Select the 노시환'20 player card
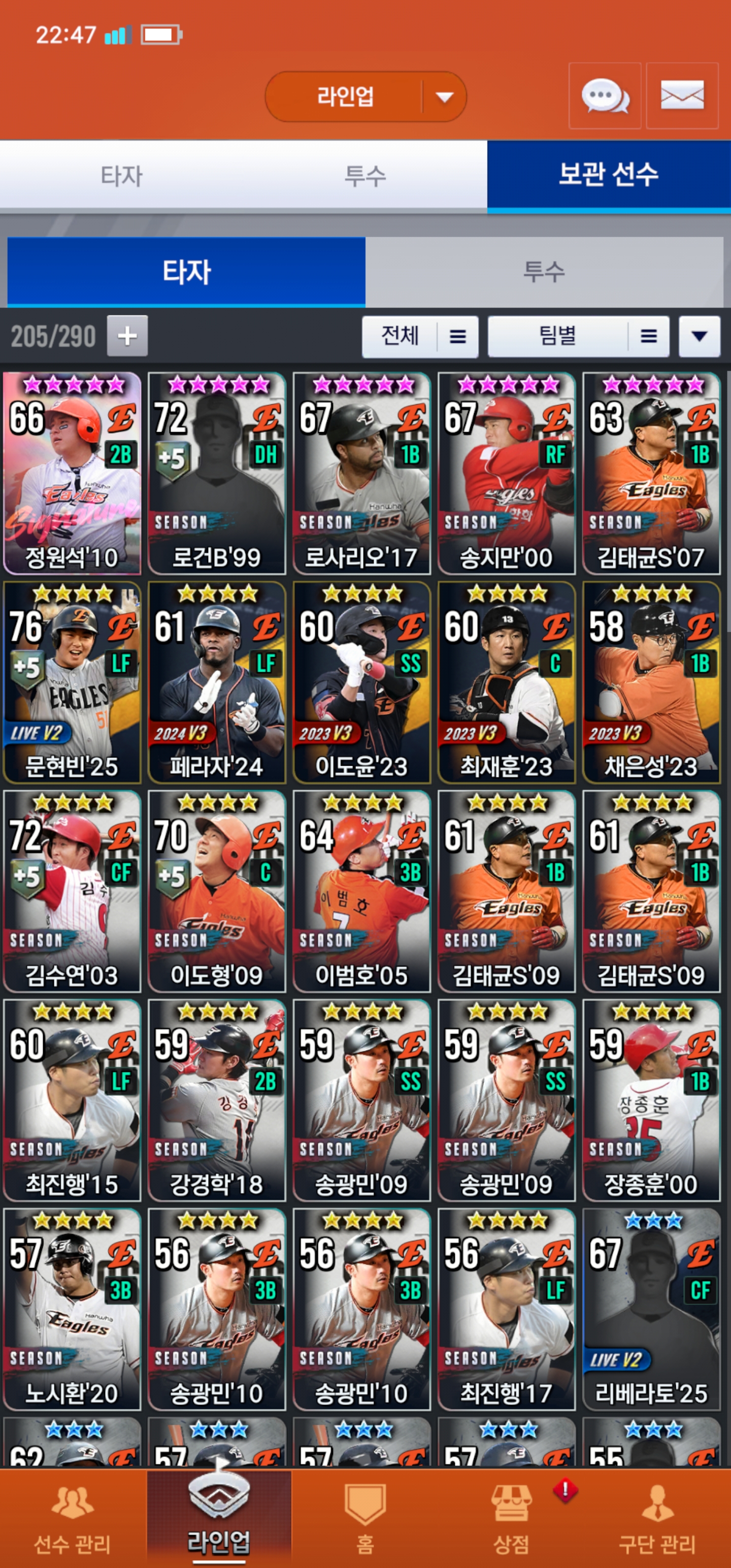731x1568 pixels. [x=72, y=1309]
